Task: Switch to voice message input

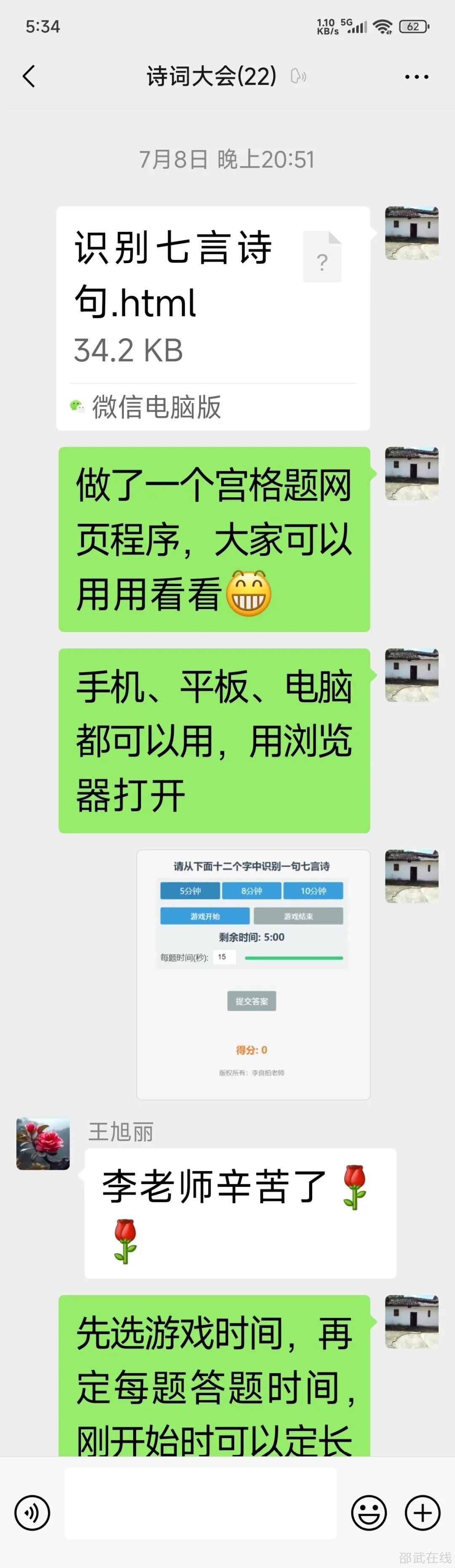Action: 32,1513
